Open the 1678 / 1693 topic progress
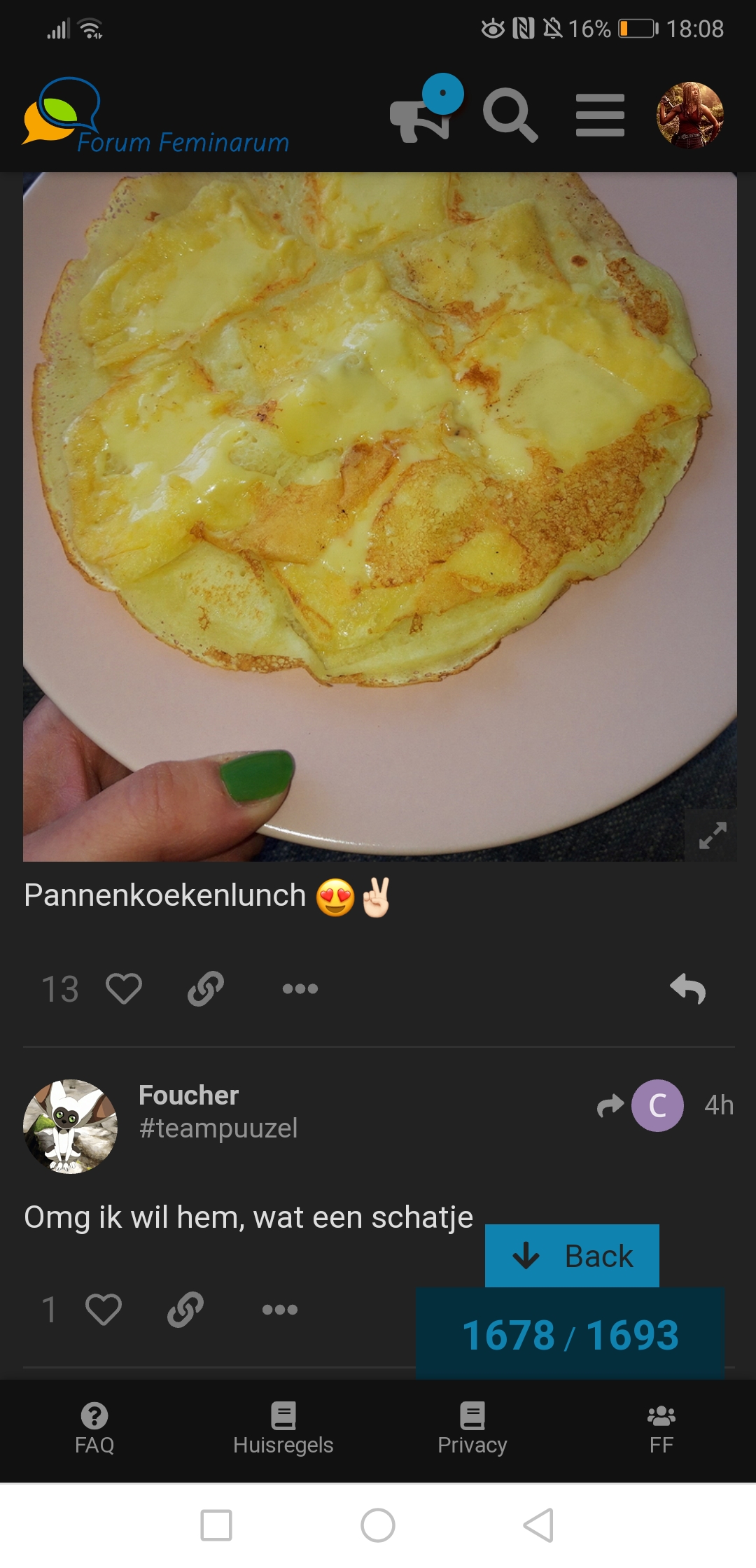 (x=570, y=1334)
